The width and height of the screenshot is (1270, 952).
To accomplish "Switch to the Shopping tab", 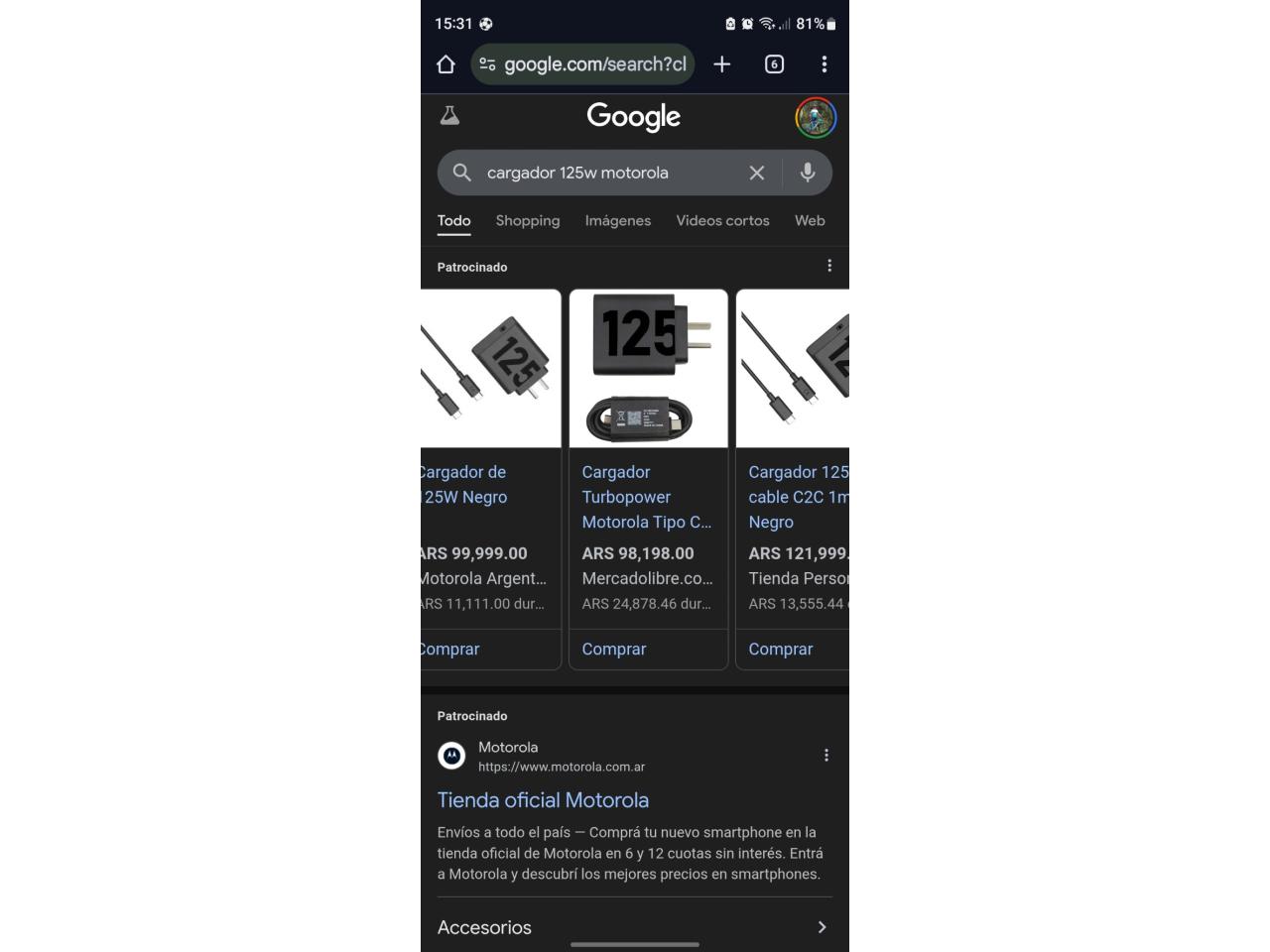I will point(528,220).
